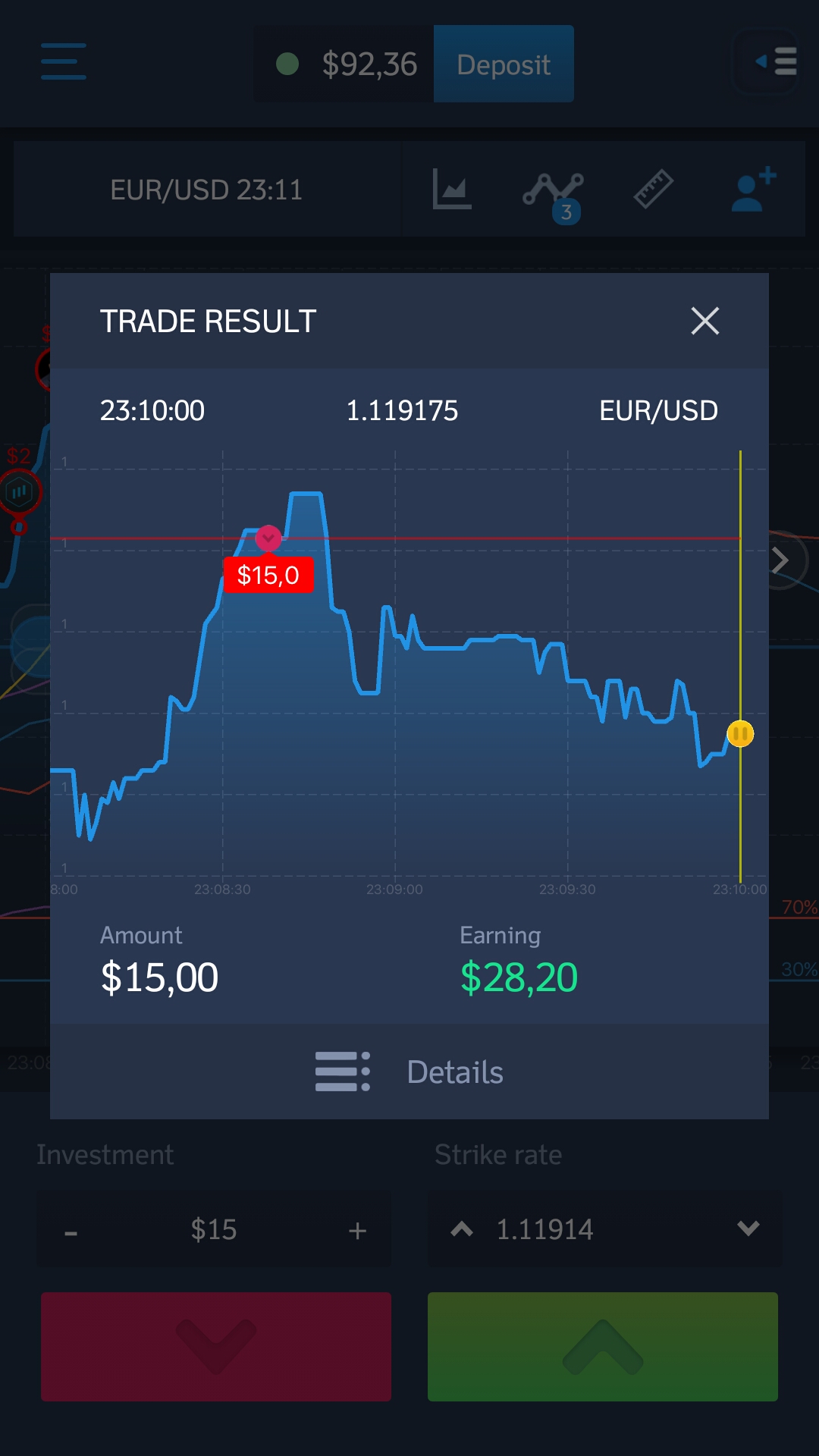Select the EUR/USD 23:11 asset
The width and height of the screenshot is (819, 1456).
point(206,190)
